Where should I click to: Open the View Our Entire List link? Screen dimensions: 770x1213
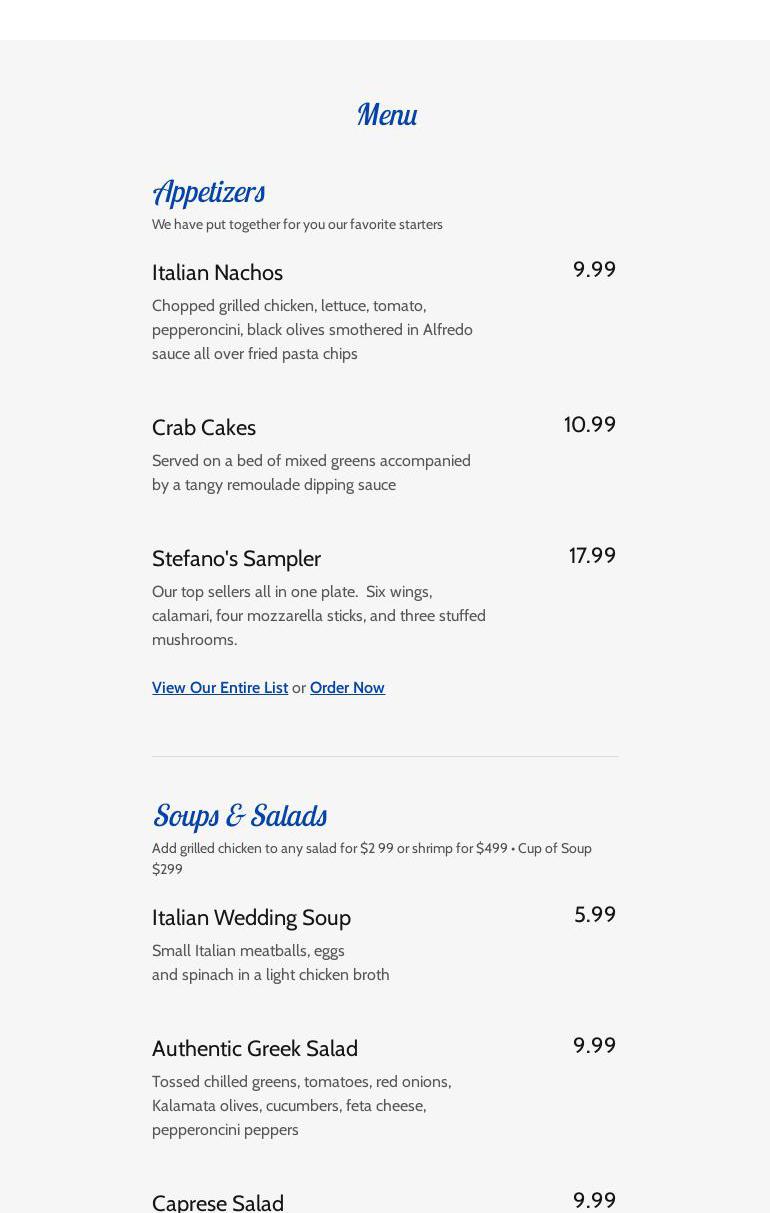[220, 688]
